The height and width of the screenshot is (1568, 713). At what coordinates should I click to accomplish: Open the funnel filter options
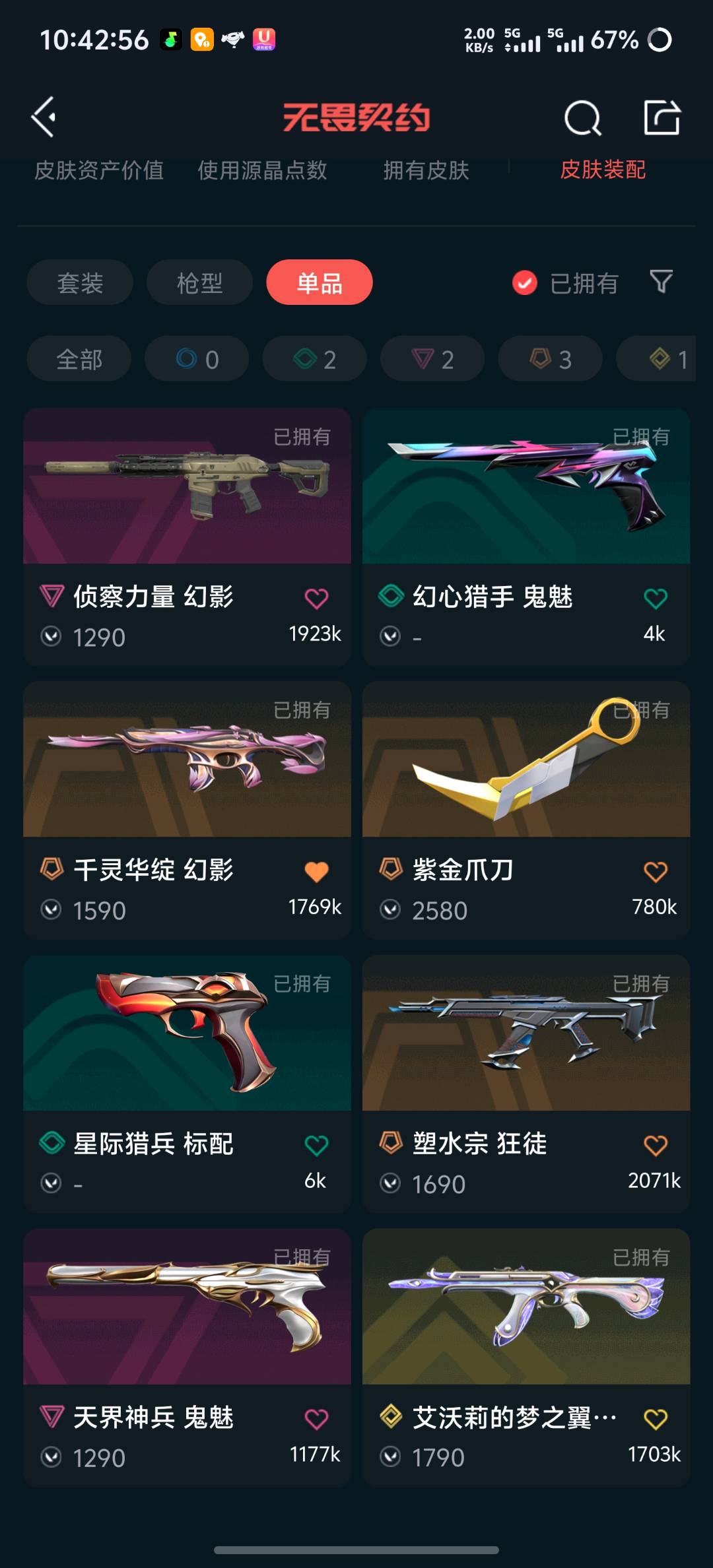pos(662,282)
